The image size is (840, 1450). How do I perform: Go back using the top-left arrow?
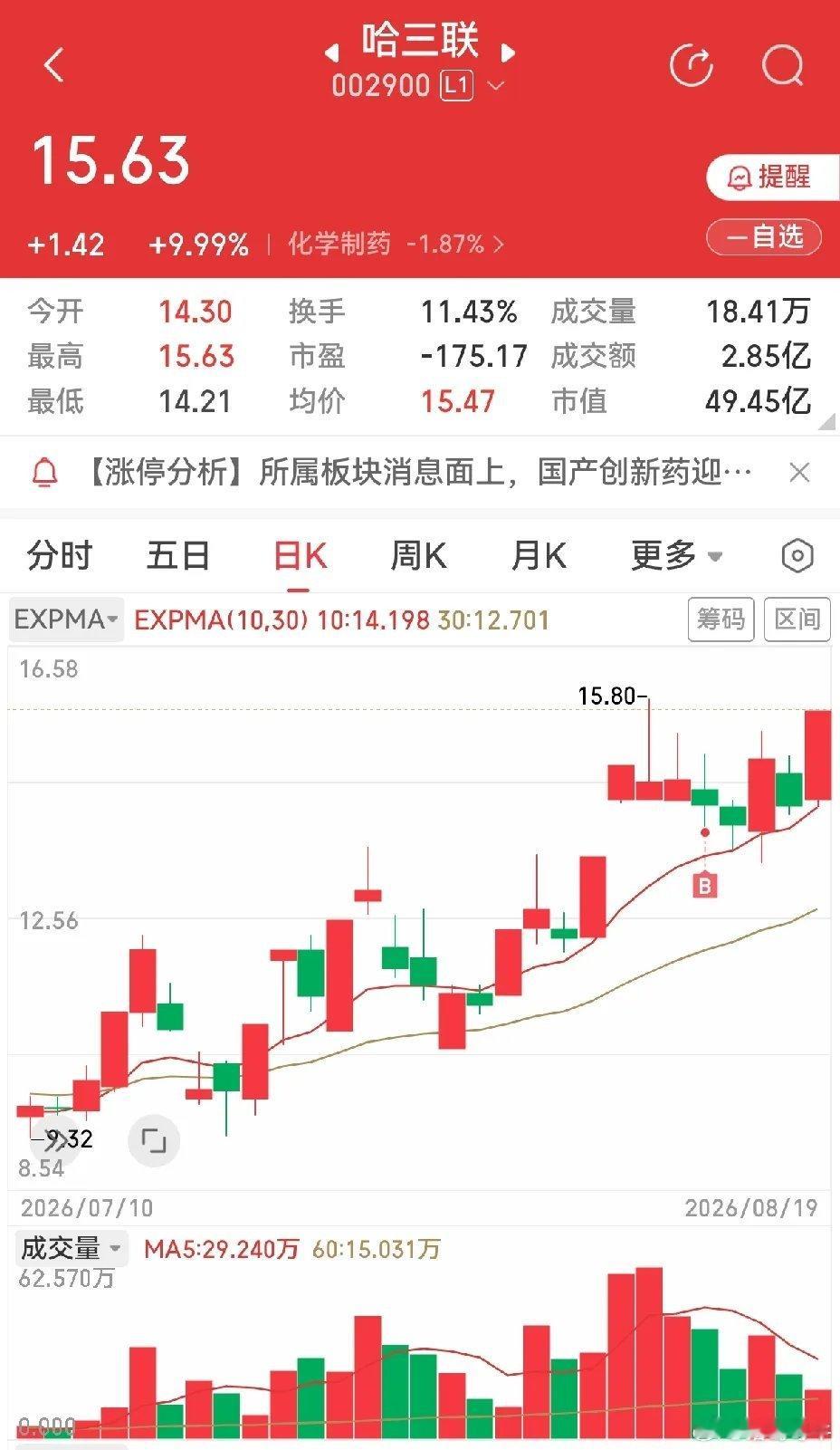pos(54,65)
